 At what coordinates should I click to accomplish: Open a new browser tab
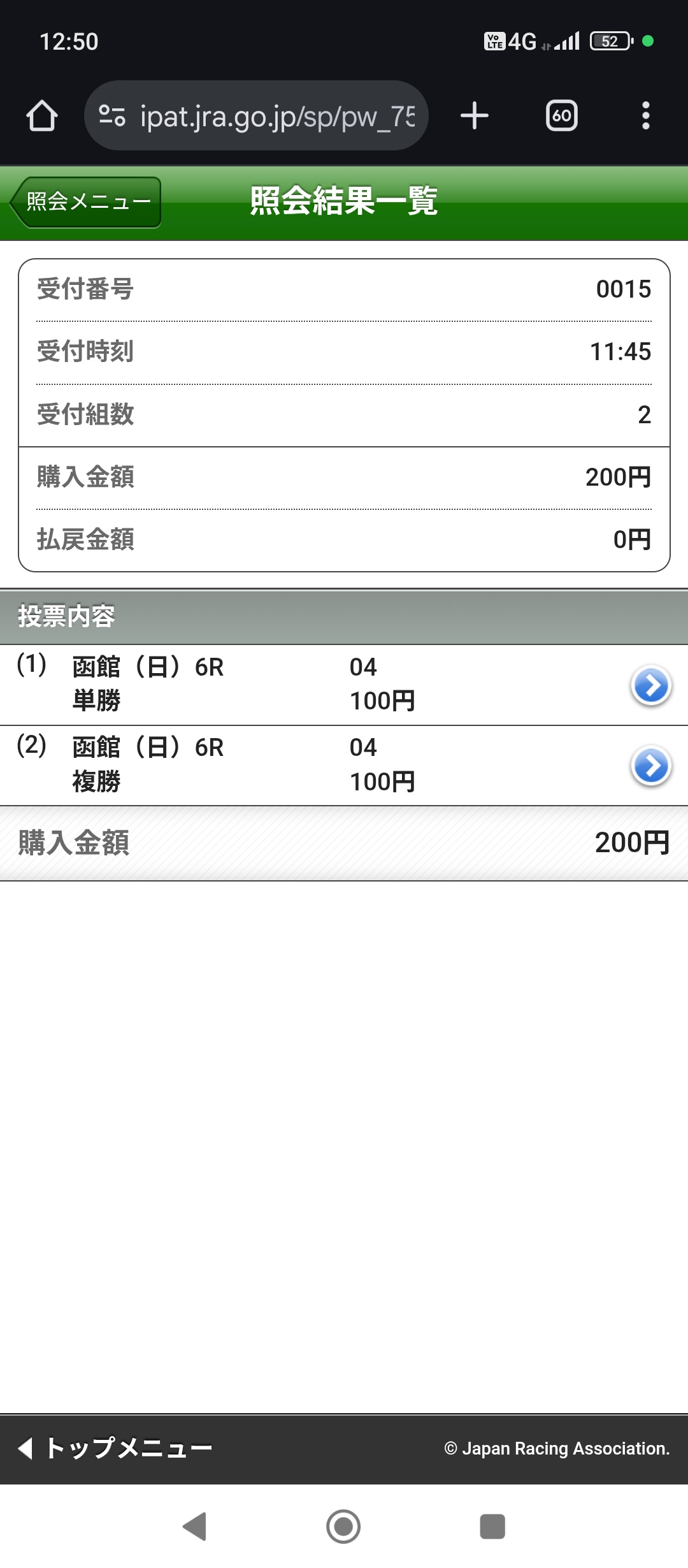point(475,116)
